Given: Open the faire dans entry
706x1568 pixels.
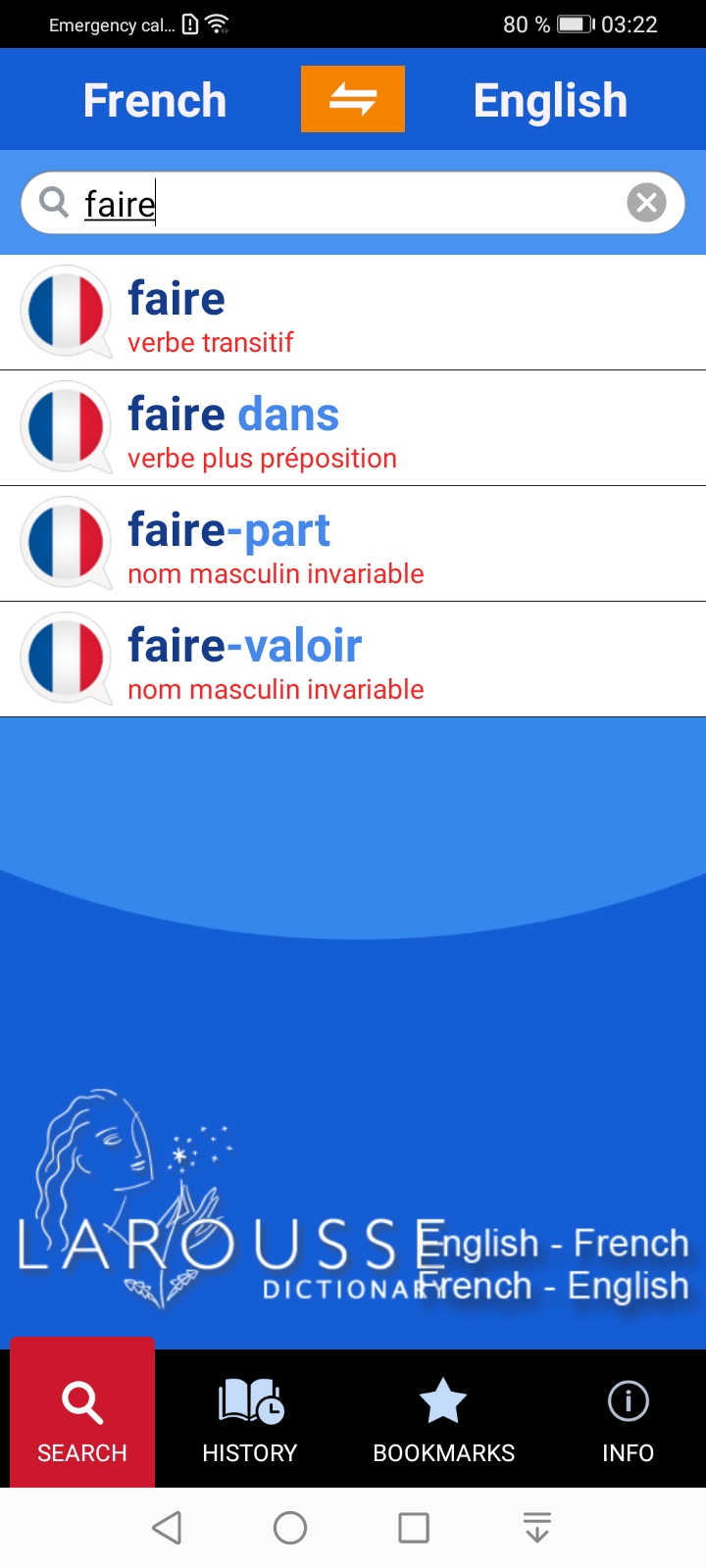Looking at the screenshot, I should (353, 429).
